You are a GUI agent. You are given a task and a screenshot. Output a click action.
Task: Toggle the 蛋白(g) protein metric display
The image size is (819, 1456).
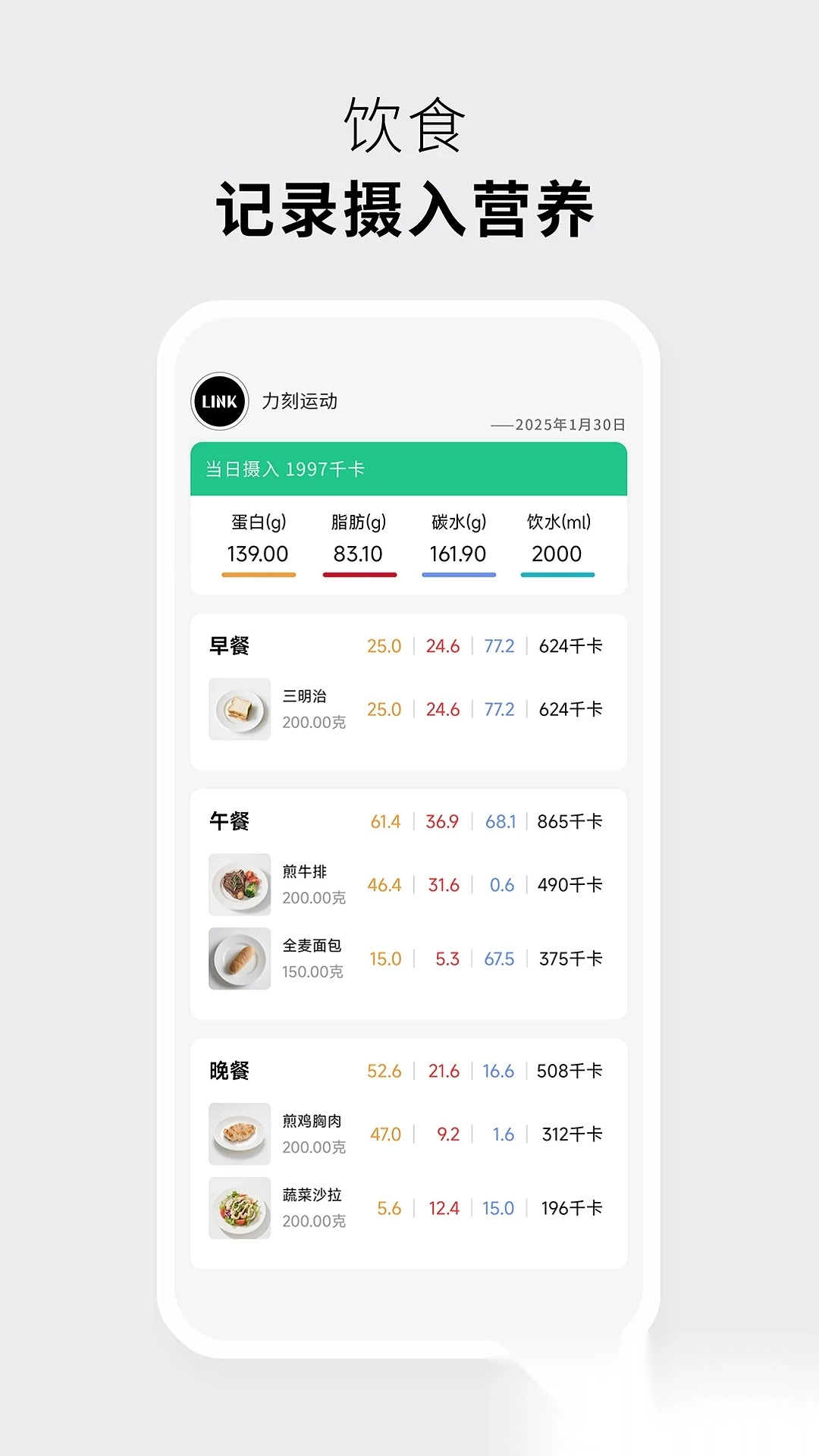(x=258, y=522)
